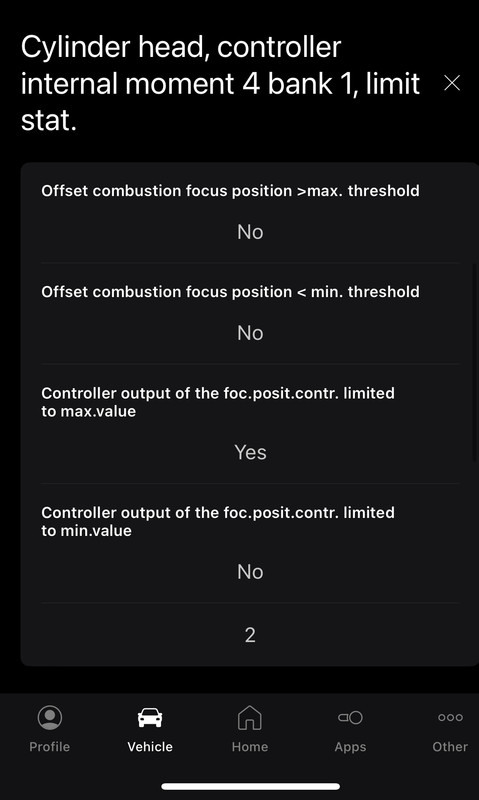Switch to the Profile tab
This screenshot has width=479, height=800.
click(49, 729)
